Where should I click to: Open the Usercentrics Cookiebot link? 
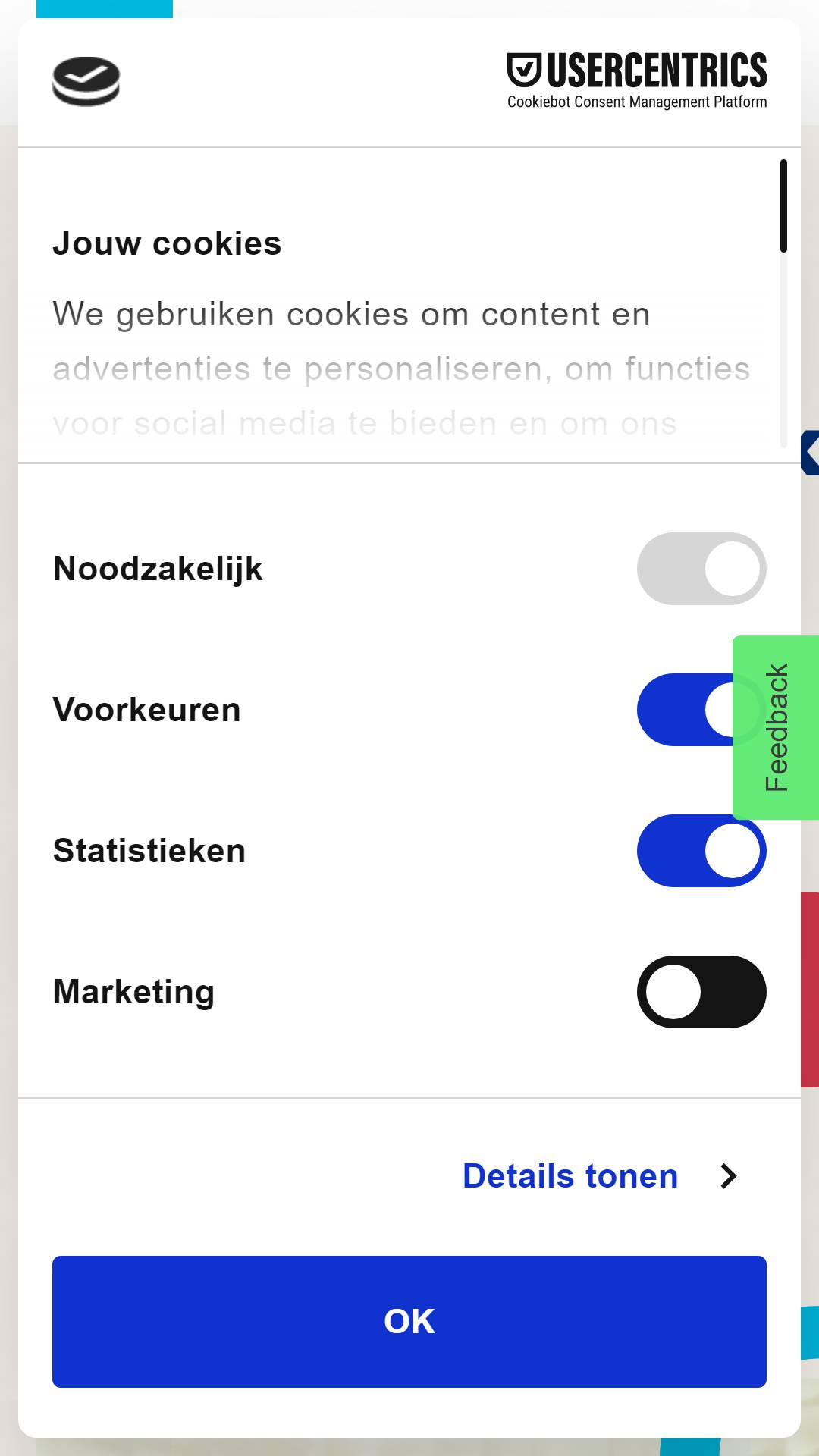(x=637, y=81)
